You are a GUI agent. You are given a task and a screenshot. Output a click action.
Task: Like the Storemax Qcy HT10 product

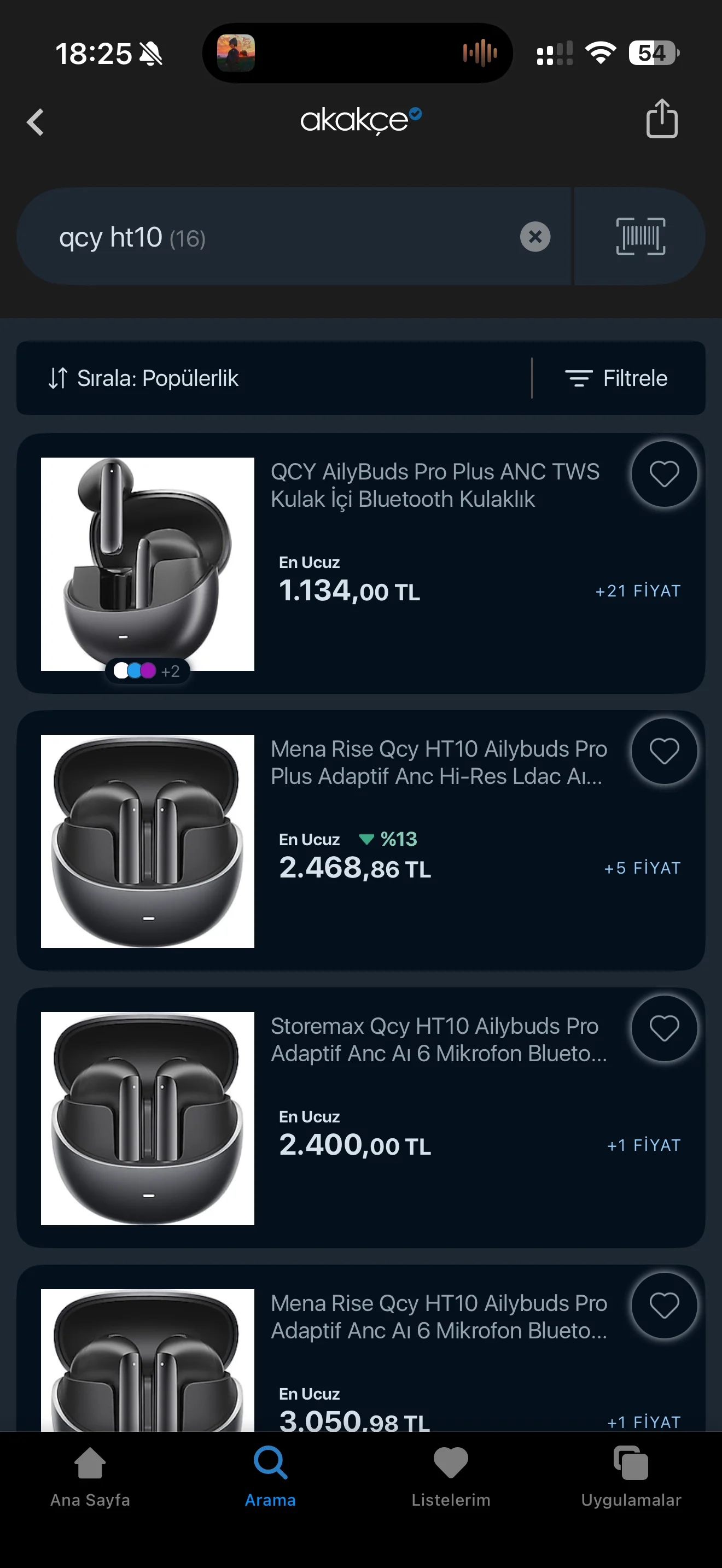tap(663, 1029)
